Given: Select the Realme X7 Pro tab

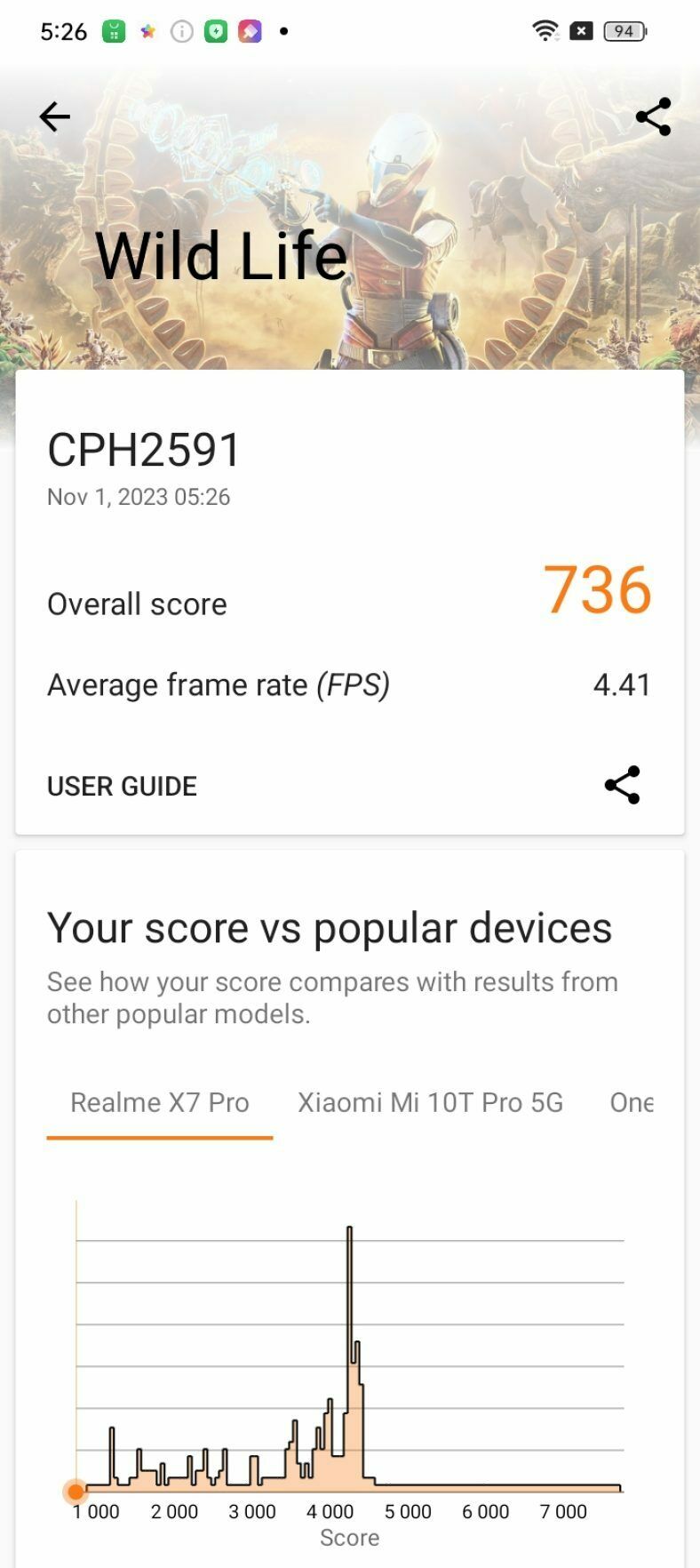Looking at the screenshot, I should click(x=160, y=1102).
